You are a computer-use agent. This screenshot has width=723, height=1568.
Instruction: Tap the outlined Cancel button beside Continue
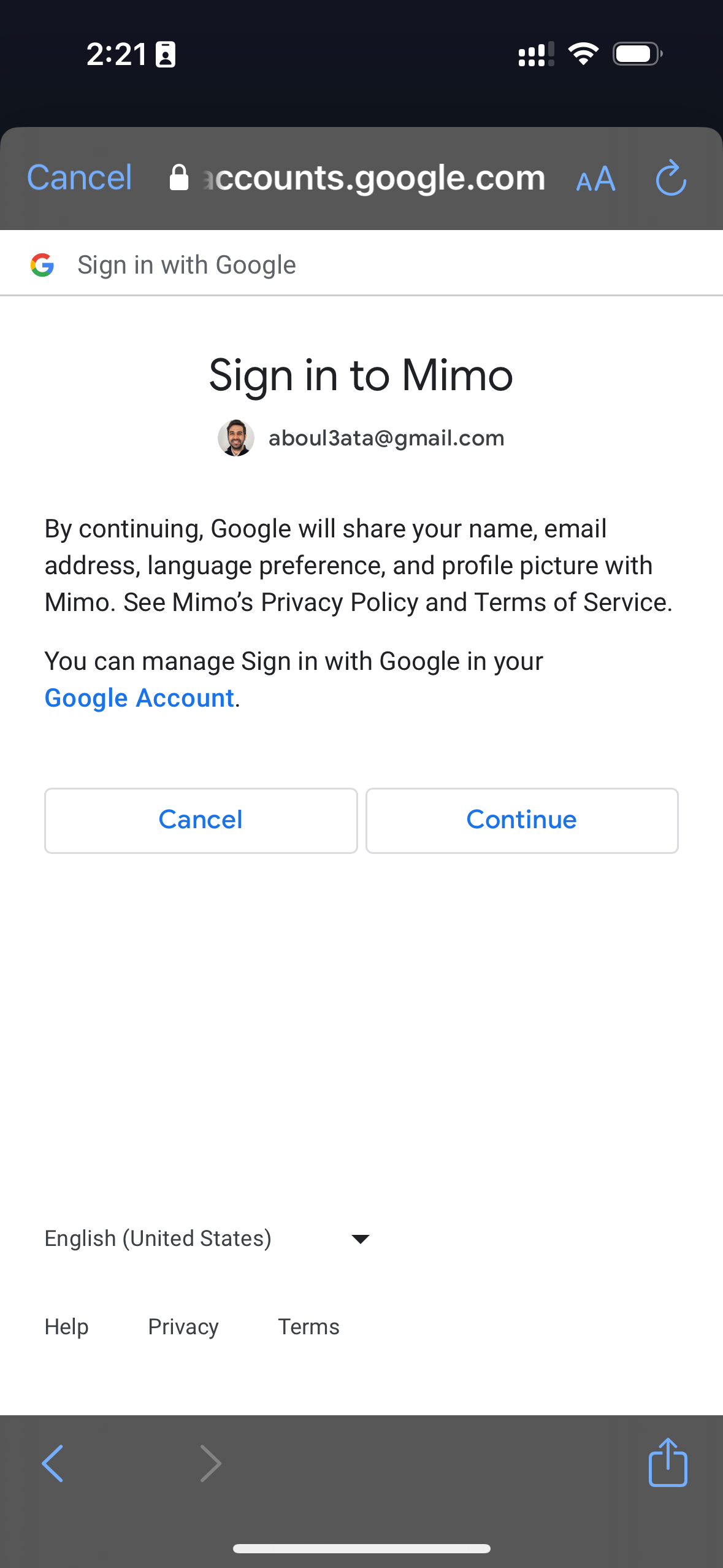(201, 820)
